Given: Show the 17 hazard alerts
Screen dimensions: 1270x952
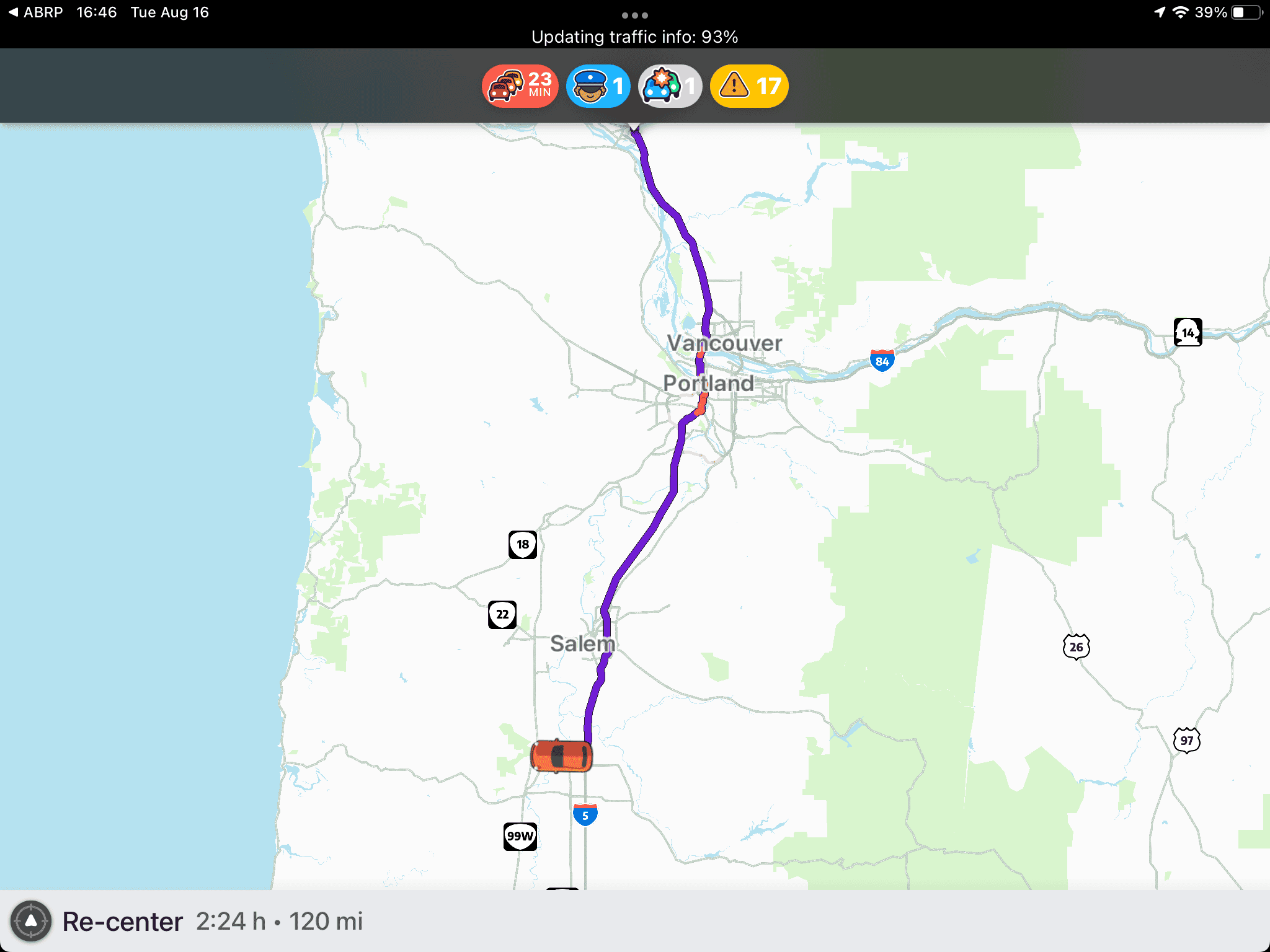Looking at the screenshot, I should [x=749, y=86].
